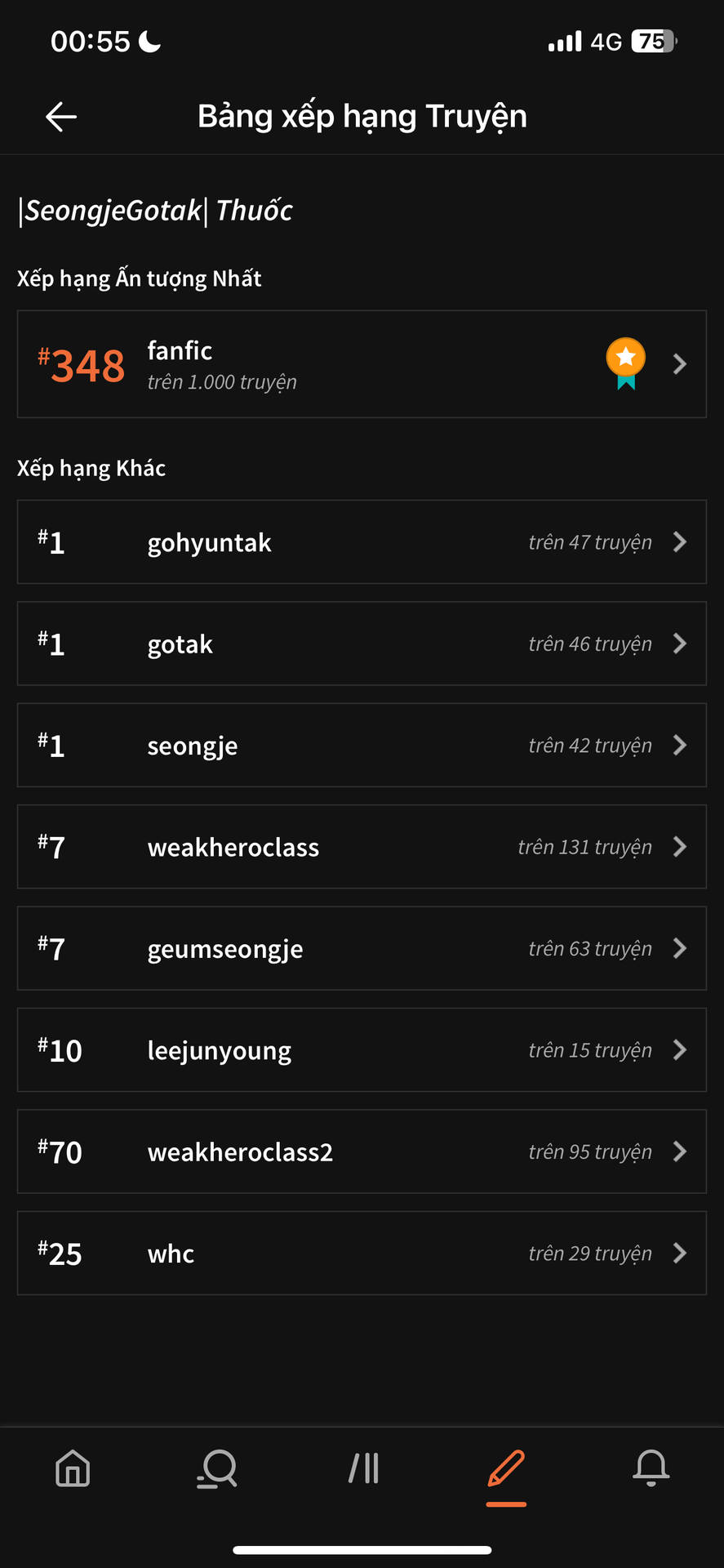Open the Search tab
This screenshot has width=724, height=1568.
click(217, 1468)
